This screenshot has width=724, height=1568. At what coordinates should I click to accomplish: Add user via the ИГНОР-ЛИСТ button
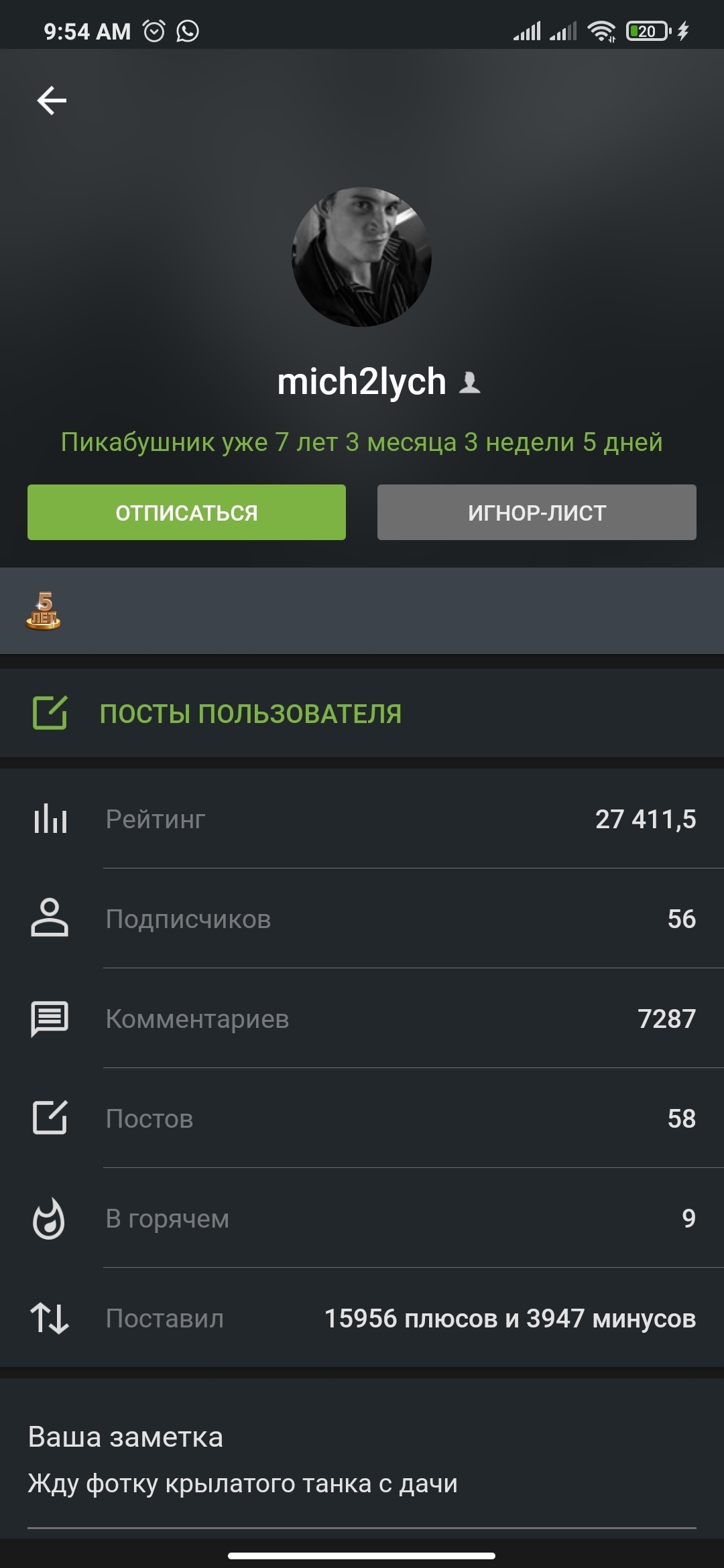536,513
